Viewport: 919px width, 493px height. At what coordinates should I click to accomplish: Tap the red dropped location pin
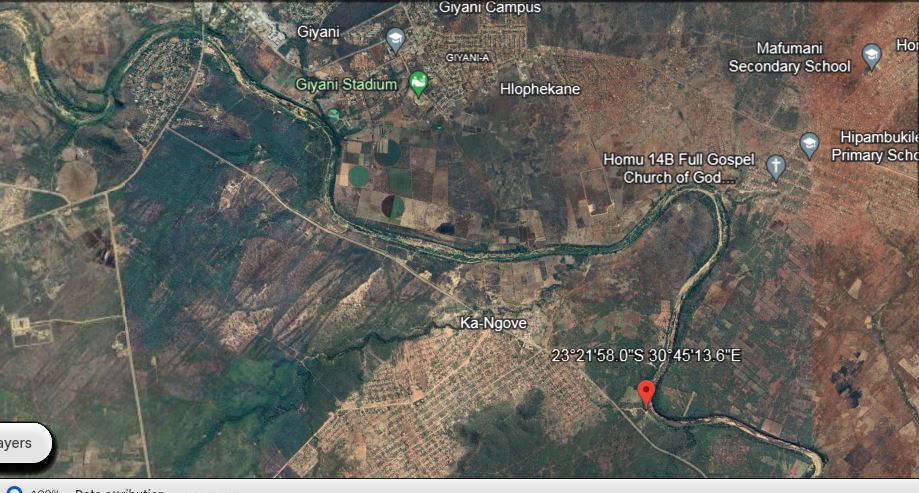[646, 393]
